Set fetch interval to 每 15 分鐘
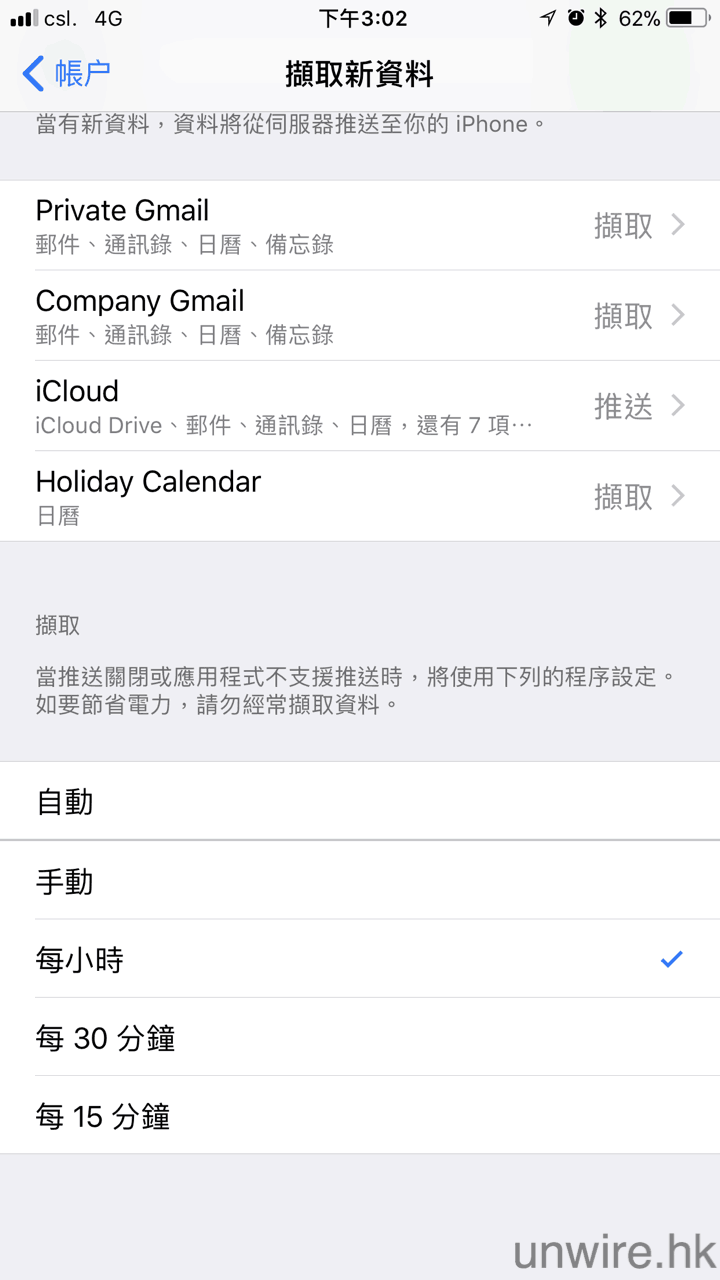This screenshot has height=1280, width=720. [360, 1116]
